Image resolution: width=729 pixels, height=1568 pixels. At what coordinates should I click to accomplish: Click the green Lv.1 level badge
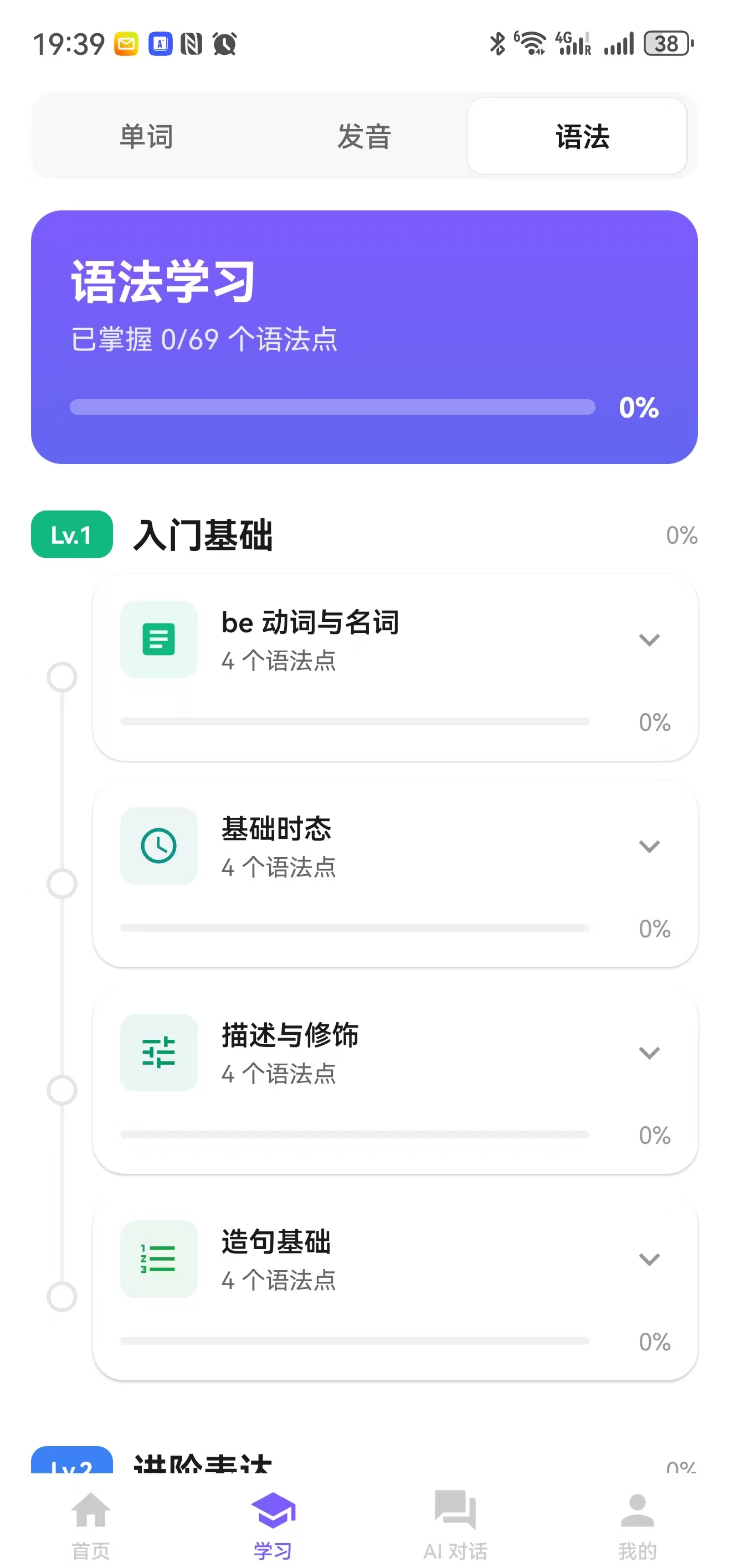pos(71,535)
